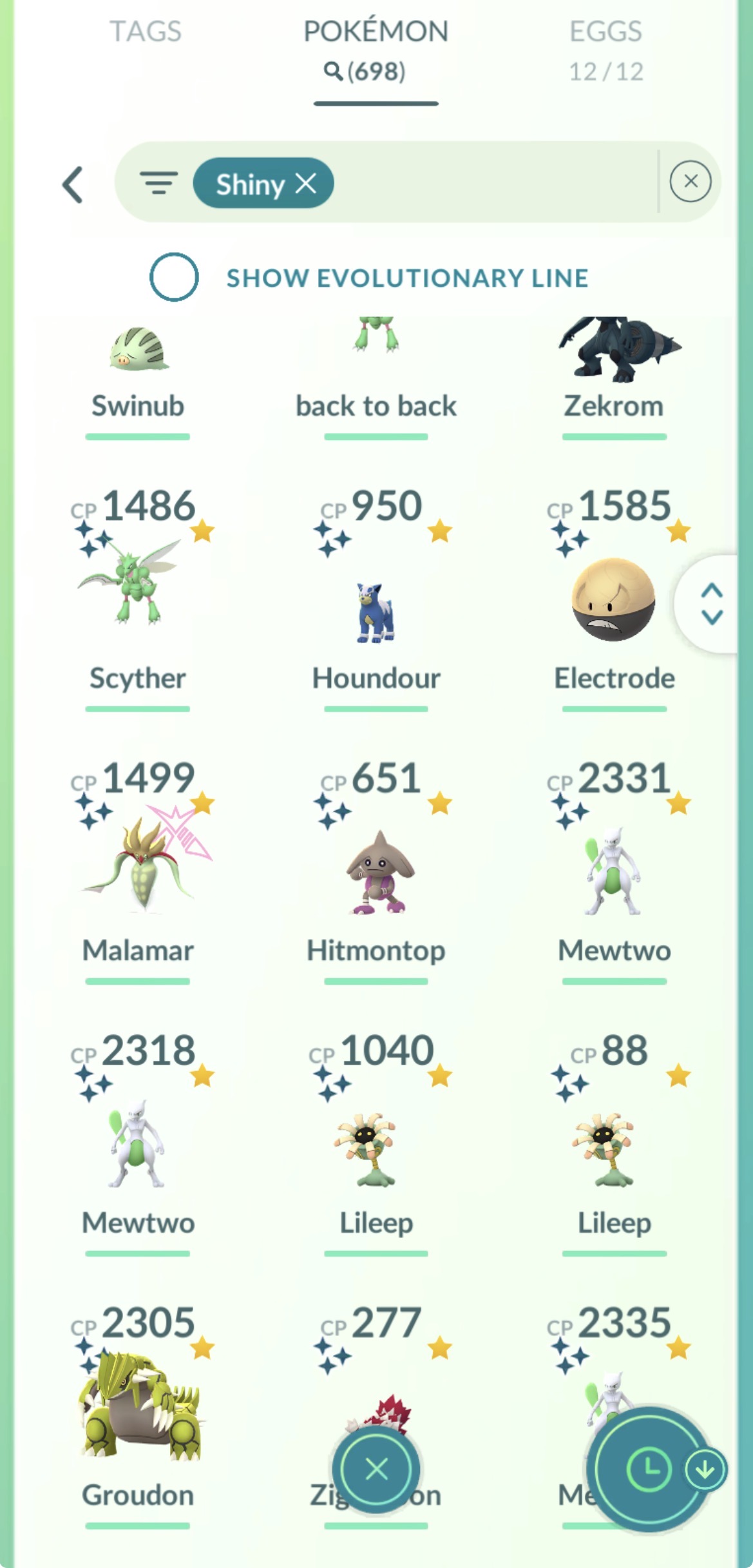Image resolution: width=753 pixels, height=1568 pixels.
Task: Clear the search field with circled X
Action: pos(691,182)
